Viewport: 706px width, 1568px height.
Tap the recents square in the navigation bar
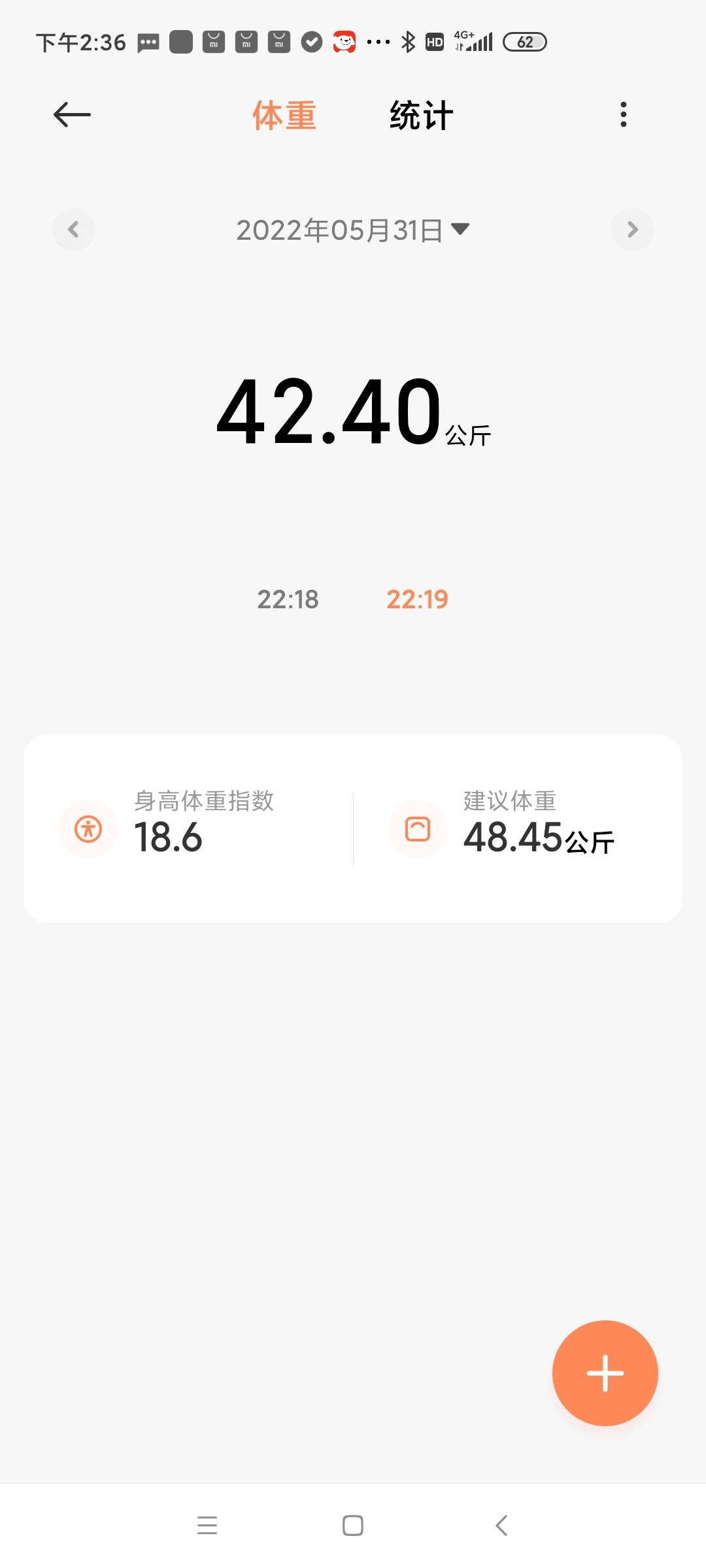click(207, 1526)
